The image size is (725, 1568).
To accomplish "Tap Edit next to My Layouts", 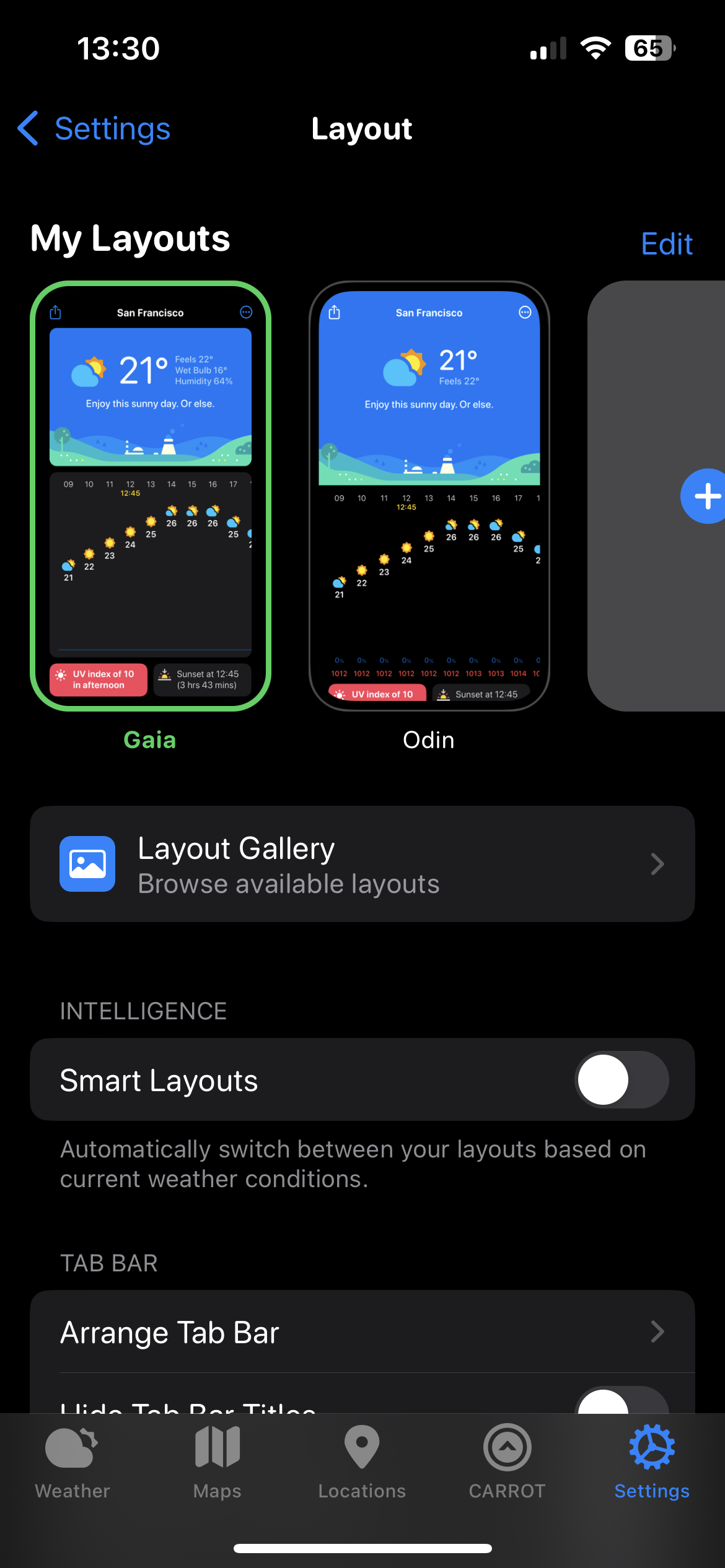I will pos(666,244).
